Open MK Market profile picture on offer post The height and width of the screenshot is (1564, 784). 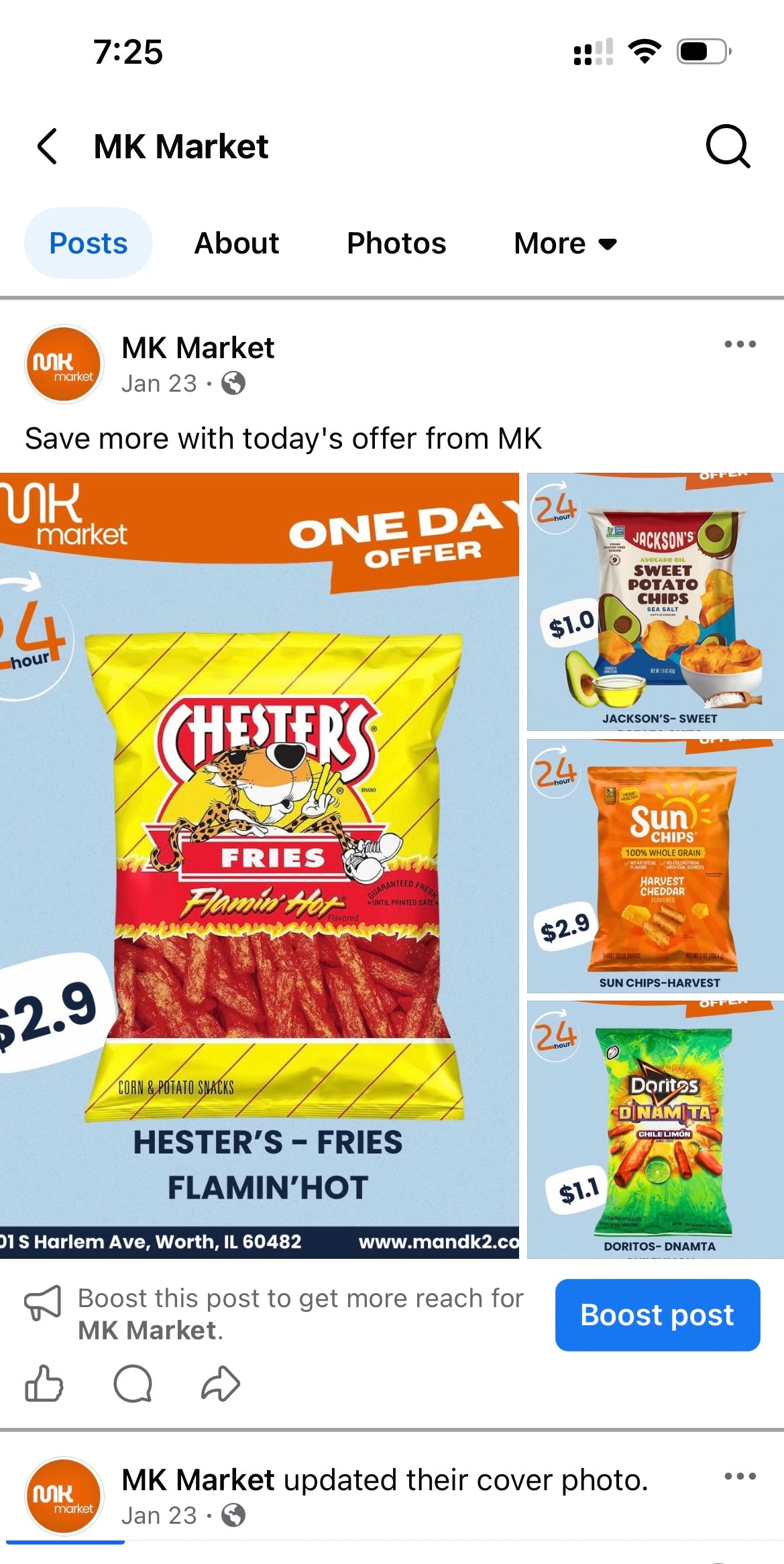64,364
